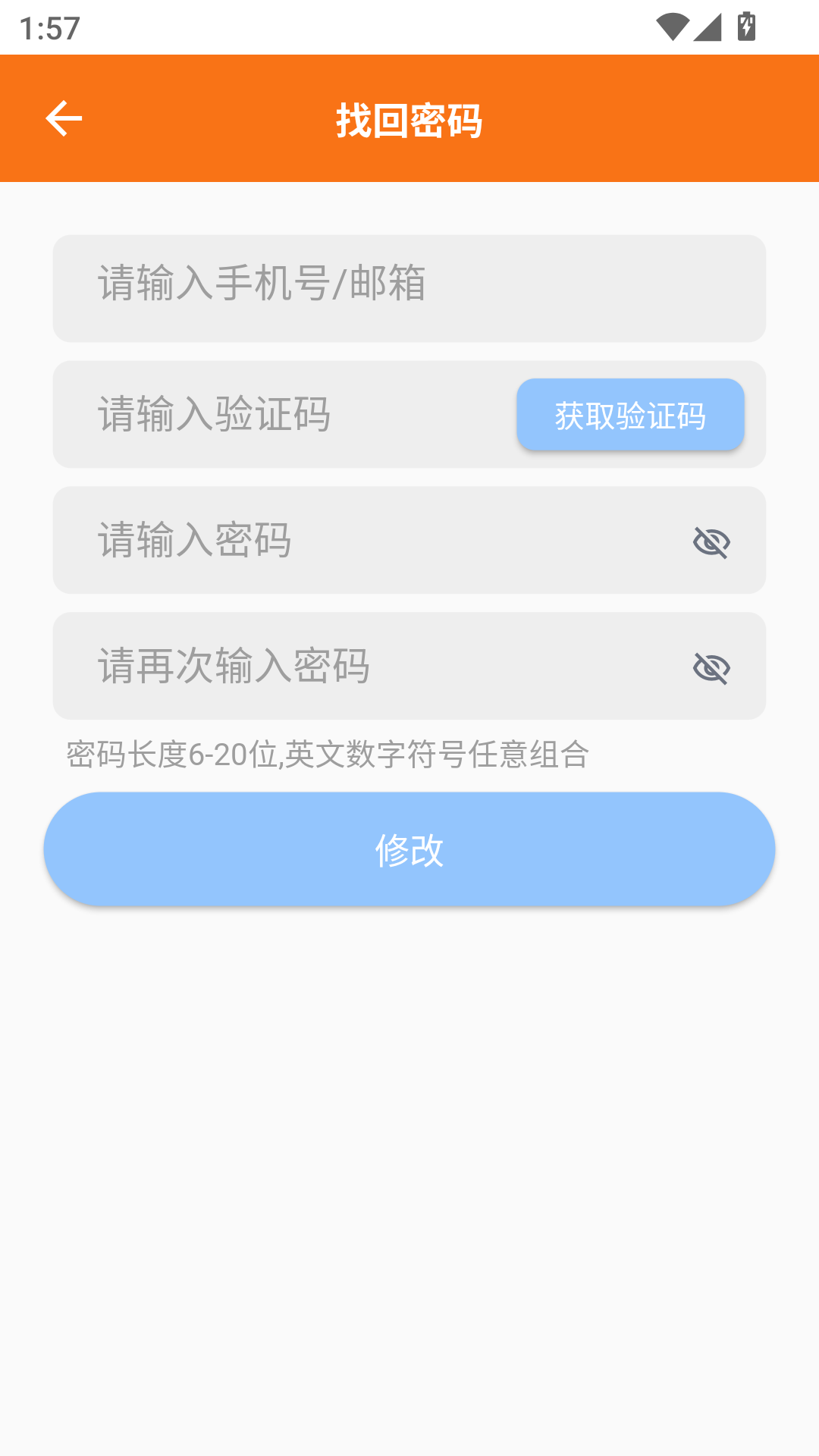Click the Wi-Fi status icon
The height and width of the screenshot is (1456, 819).
point(673,25)
